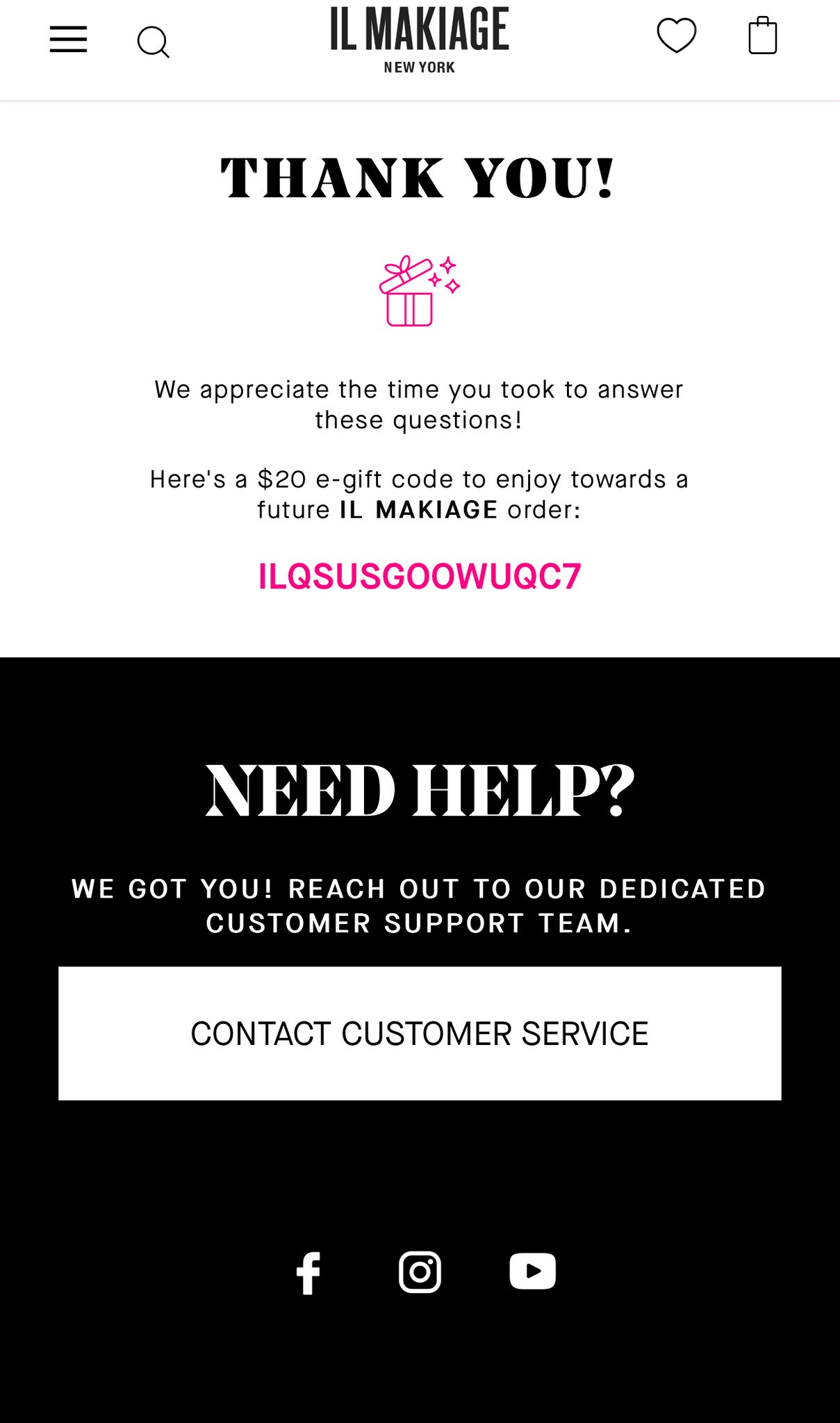840x1423 pixels.
Task: Tap Contact Customer Service button
Action: click(x=420, y=1033)
